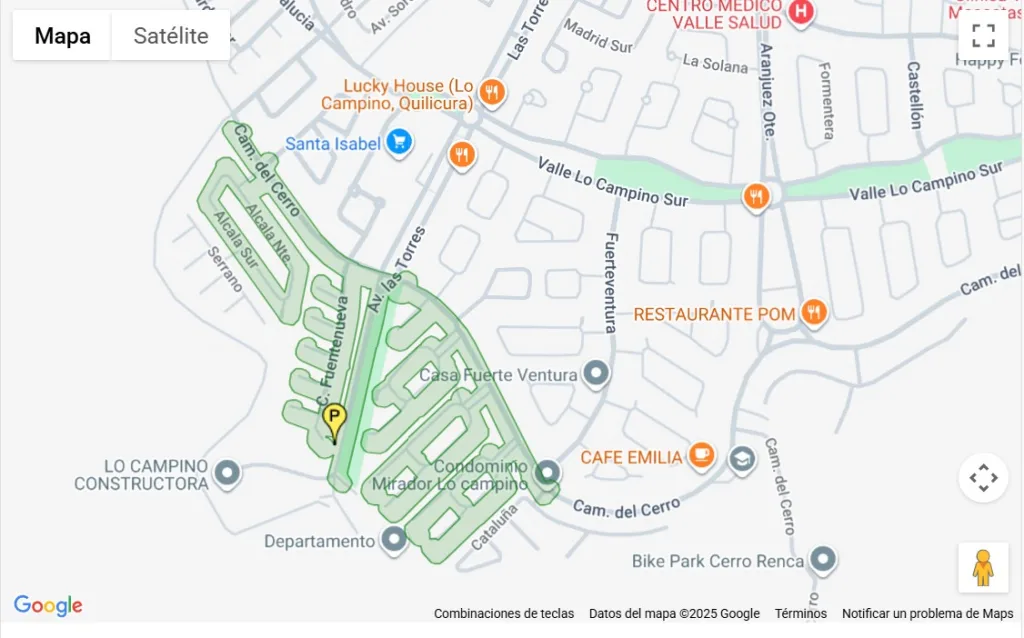
Task: Tap the Street View pegman
Action: point(983,568)
